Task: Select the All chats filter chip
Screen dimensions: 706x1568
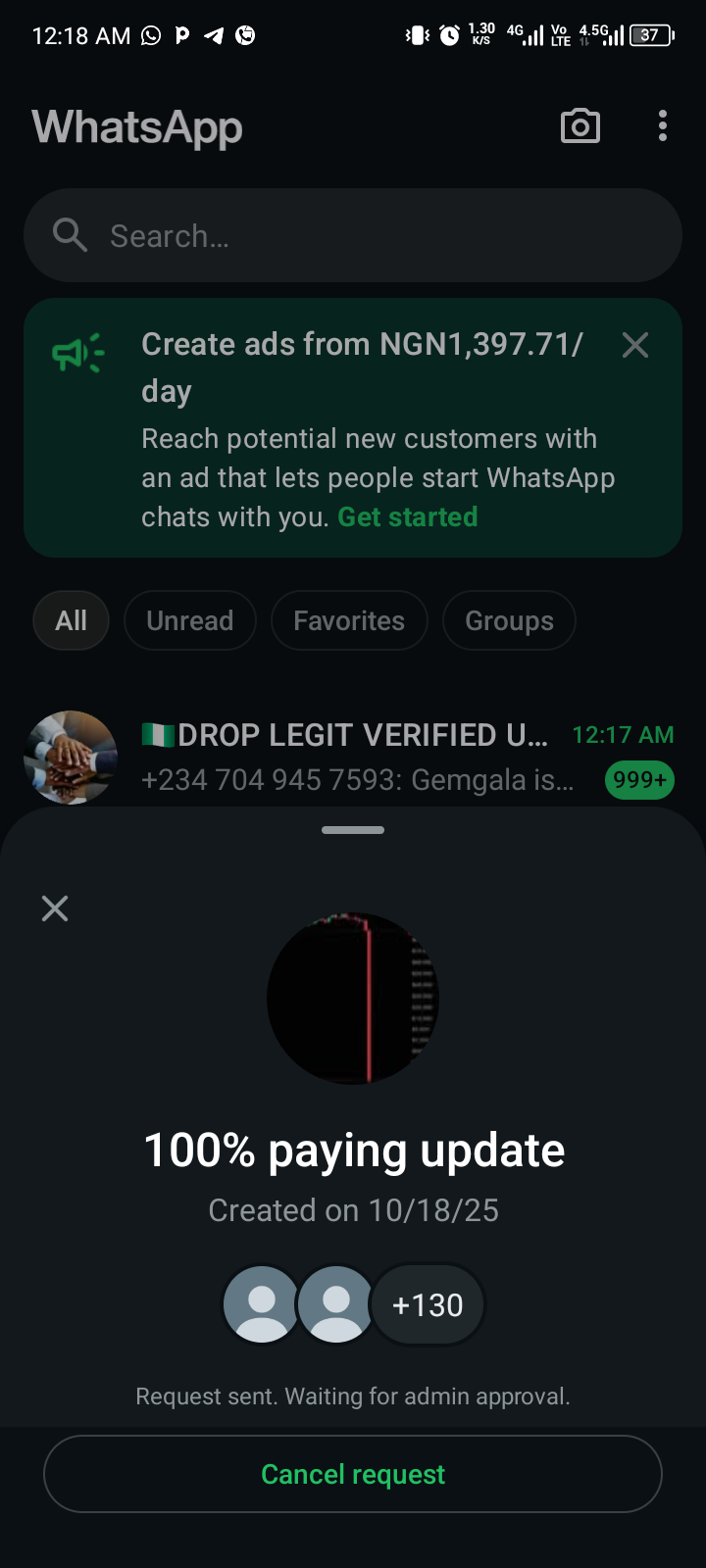Action: (71, 620)
